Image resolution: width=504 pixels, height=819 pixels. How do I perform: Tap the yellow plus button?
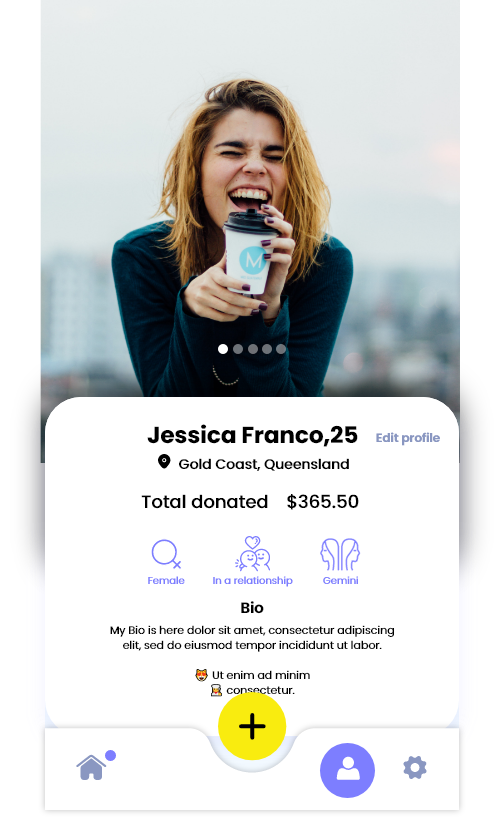pyautogui.click(x=252, y=726)
